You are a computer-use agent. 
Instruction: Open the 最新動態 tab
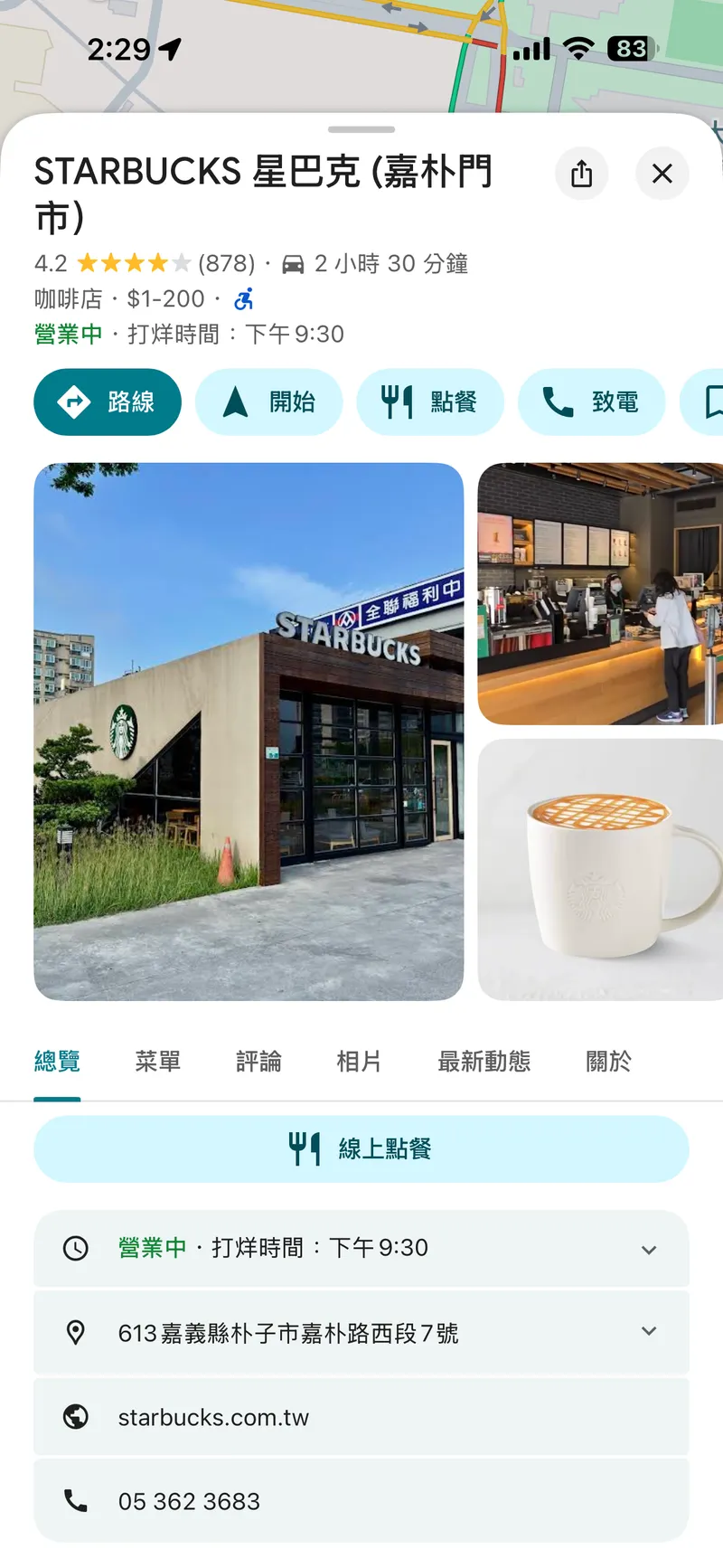[x=484, y=1061]
